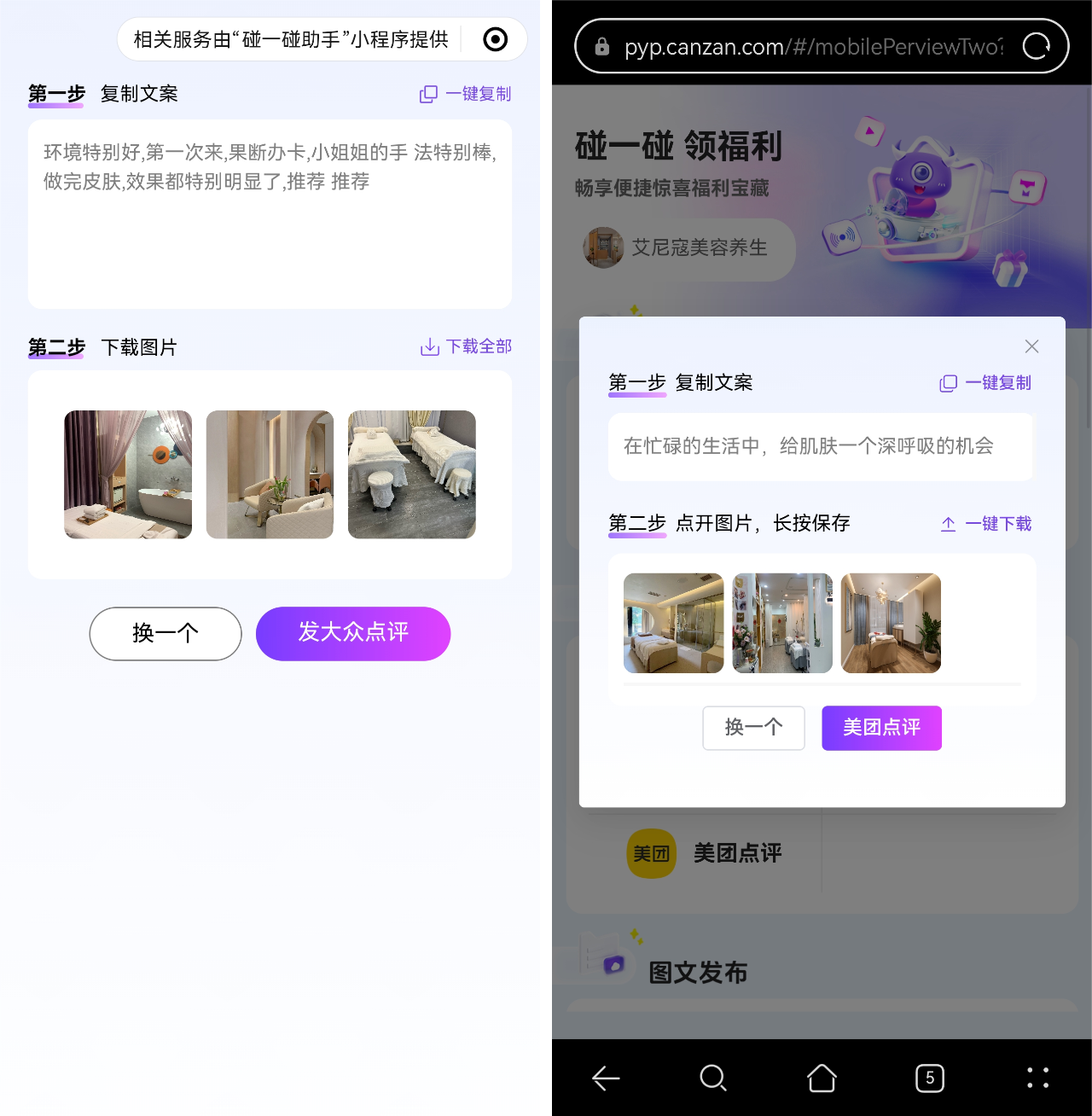Tap 换一个 next to 美团点评 button
Image resolution: width=1092 pixels, height=1116 pixels.
pyautogui.click(x=753, y=728)
